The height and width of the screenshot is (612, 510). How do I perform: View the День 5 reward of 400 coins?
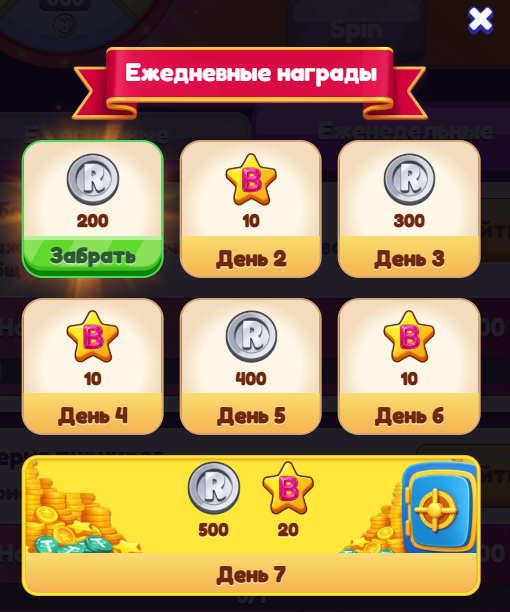[251, 366]
